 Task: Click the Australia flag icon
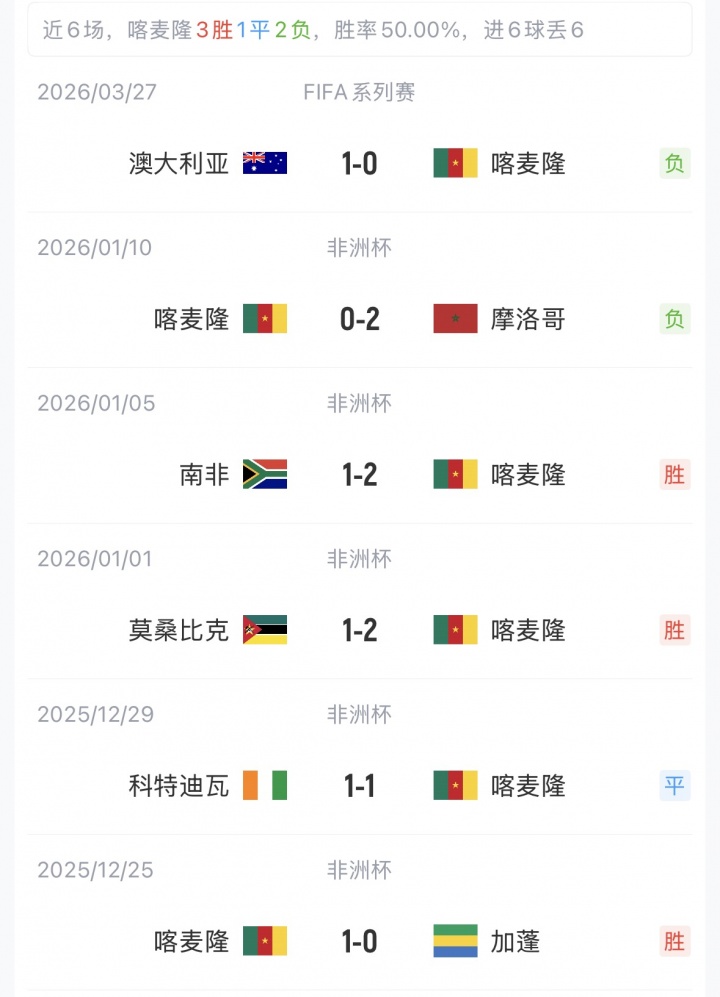pos(266,162)
